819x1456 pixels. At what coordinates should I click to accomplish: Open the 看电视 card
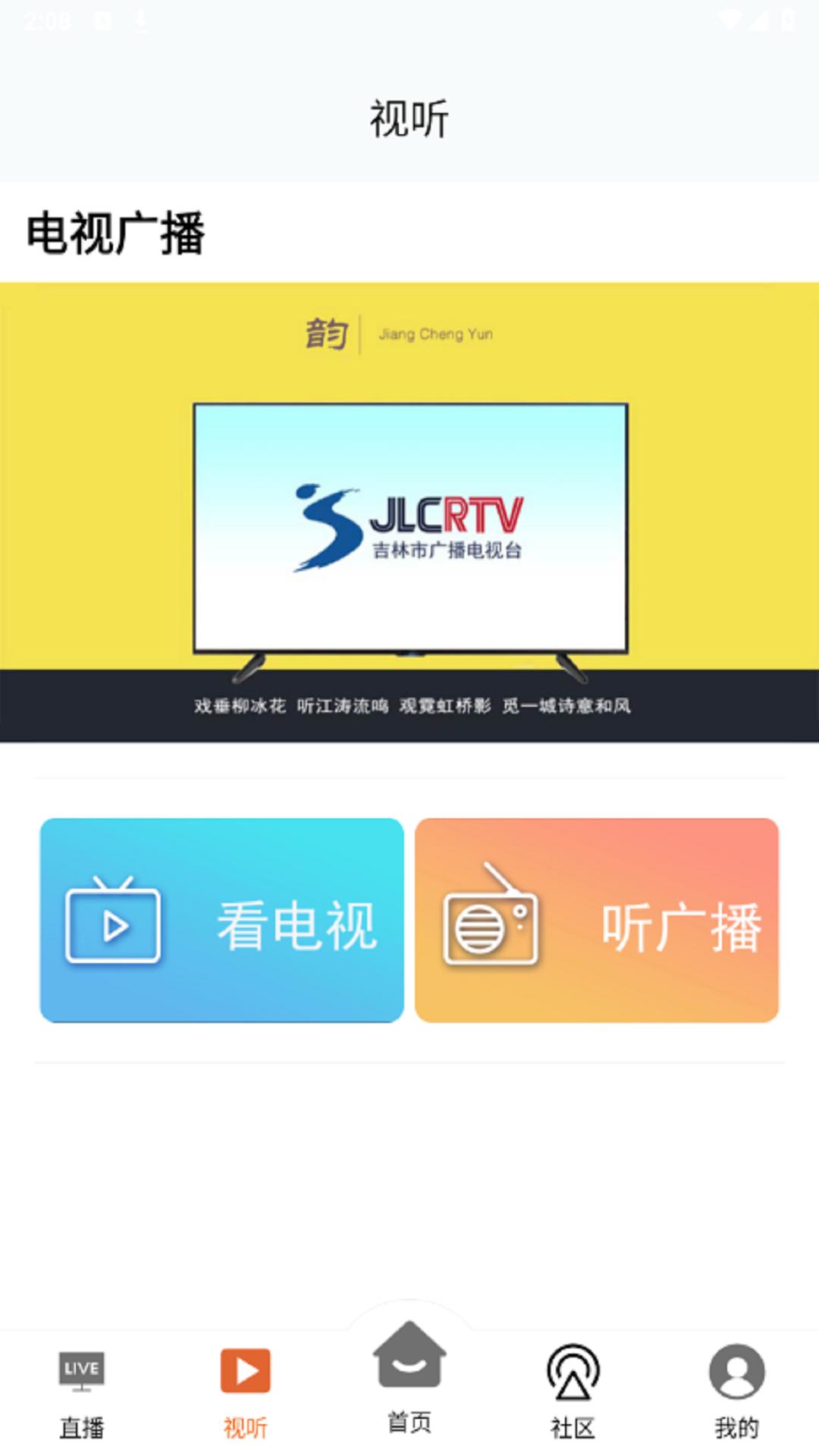(224, 920)
